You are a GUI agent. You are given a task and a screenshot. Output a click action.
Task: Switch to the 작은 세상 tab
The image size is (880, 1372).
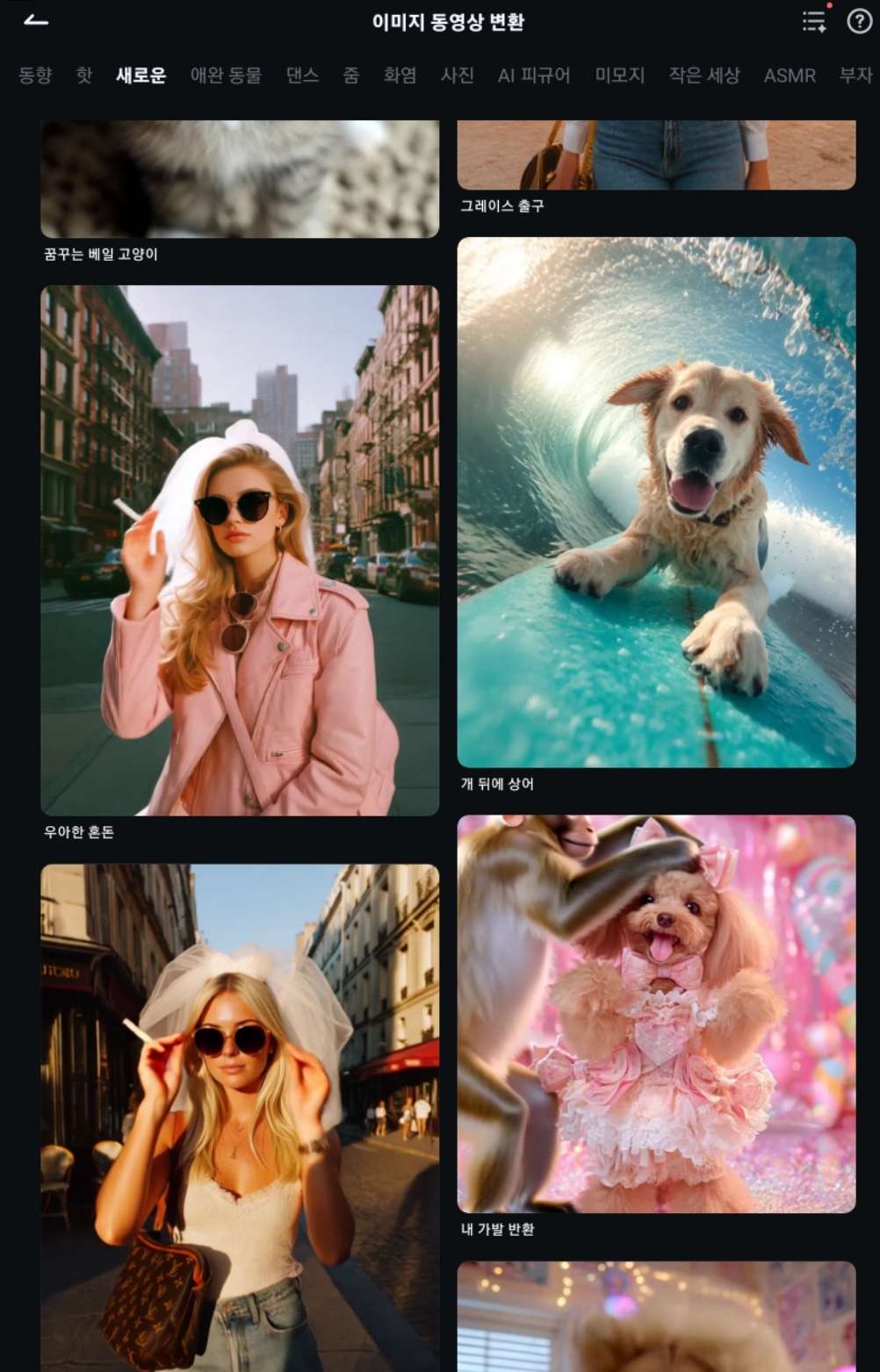coord(703,75)
